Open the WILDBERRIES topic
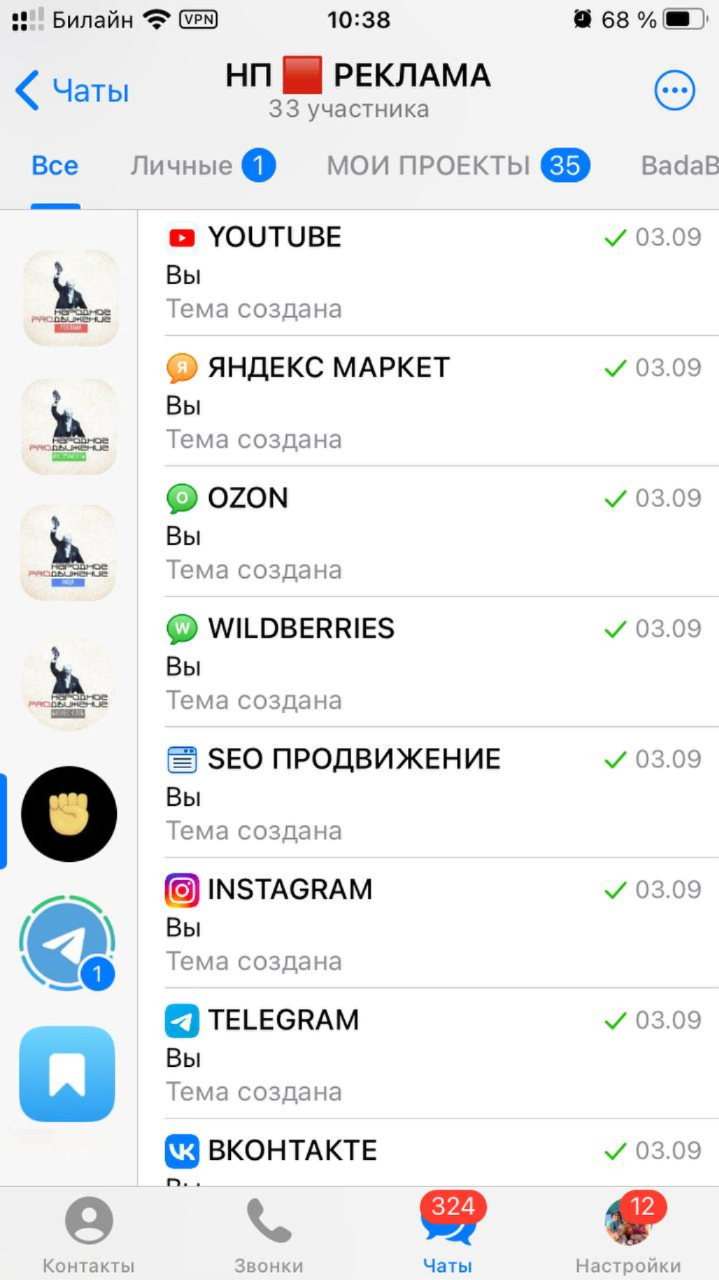The image size is (719, 1280). click(x=430, y=663)
